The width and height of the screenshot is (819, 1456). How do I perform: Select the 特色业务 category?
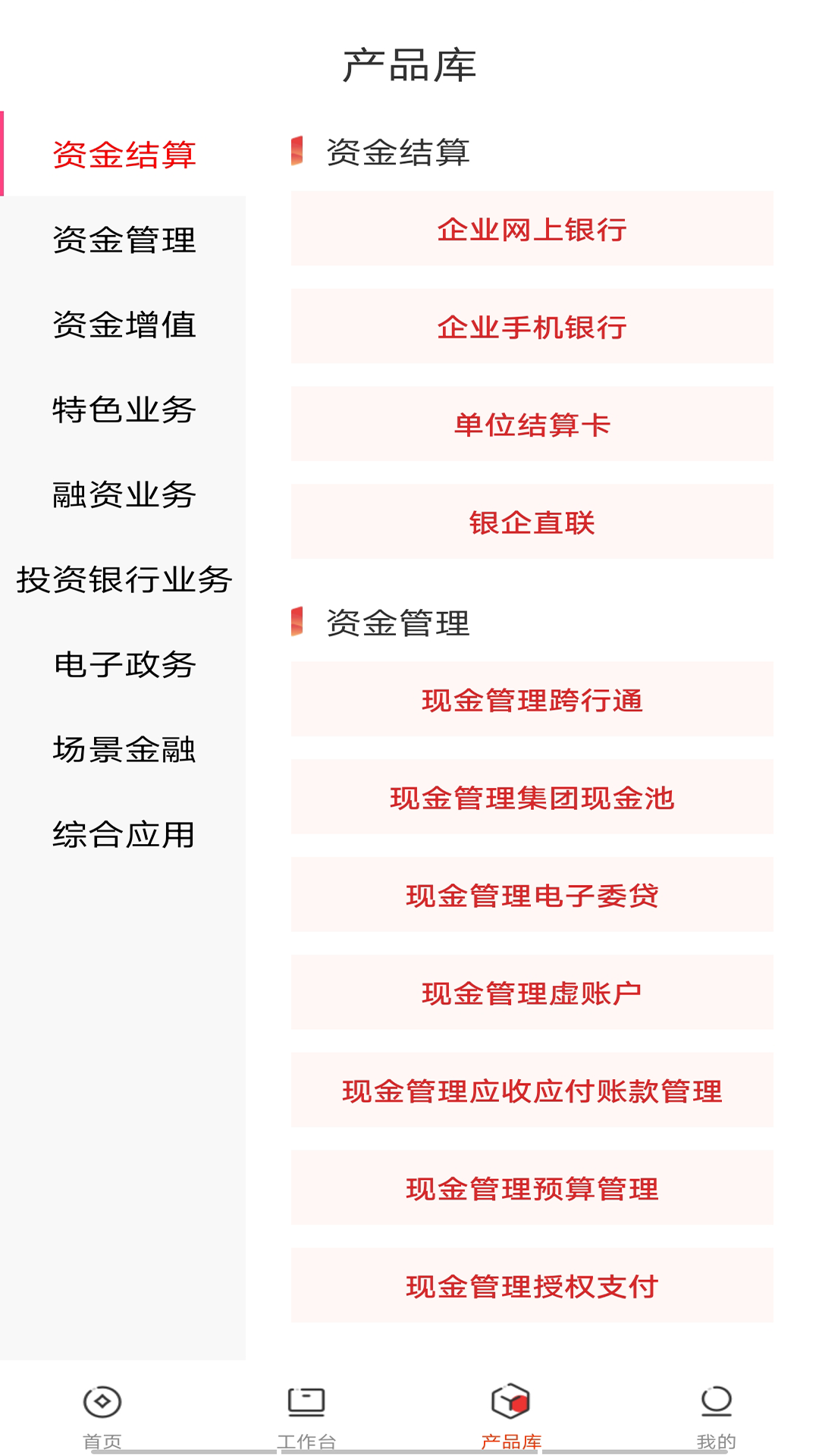[x=124, y=412]
